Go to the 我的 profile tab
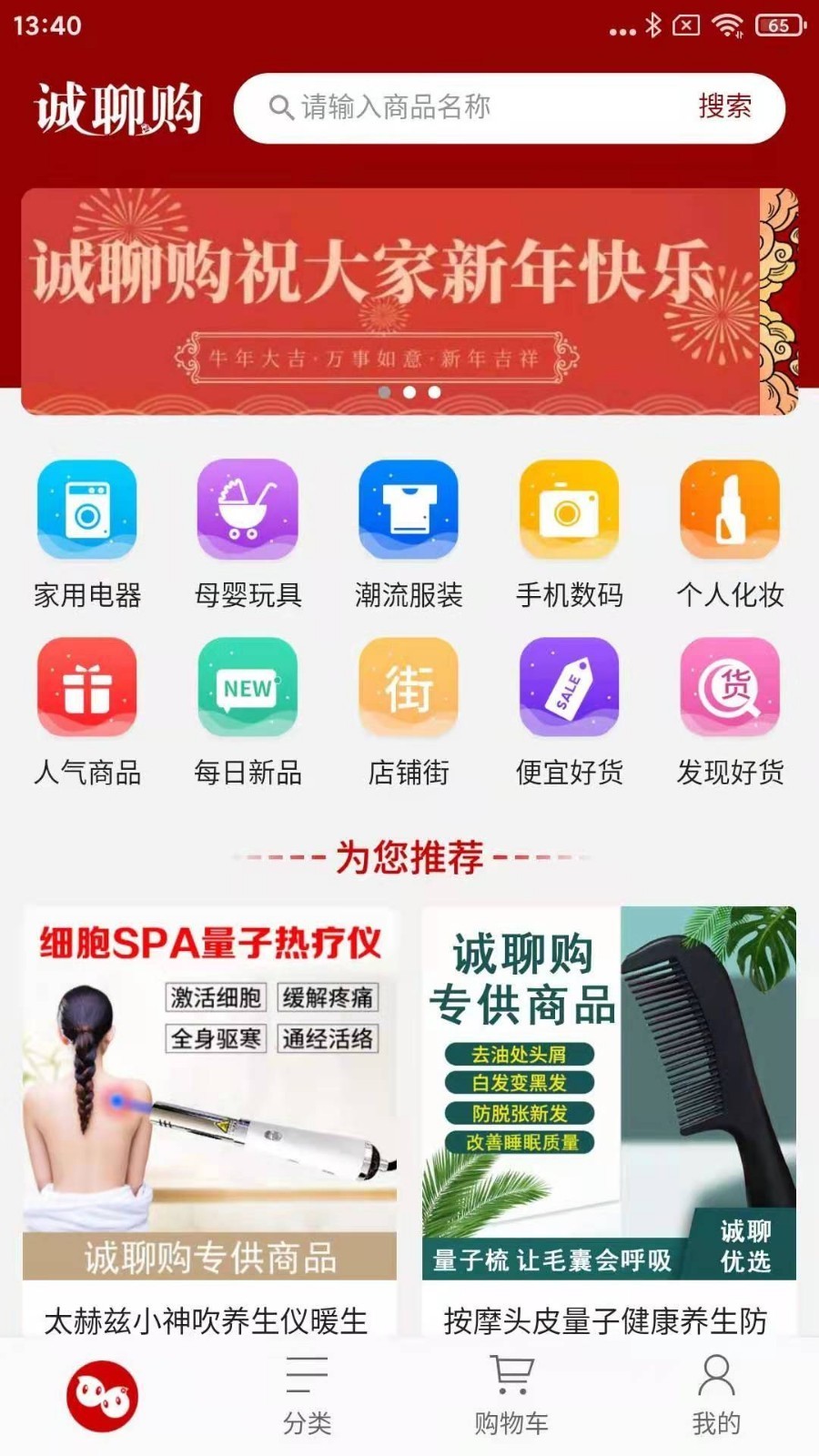Screen dimensions: 819x1456 pyautogui.click(x=716, y=1396)
